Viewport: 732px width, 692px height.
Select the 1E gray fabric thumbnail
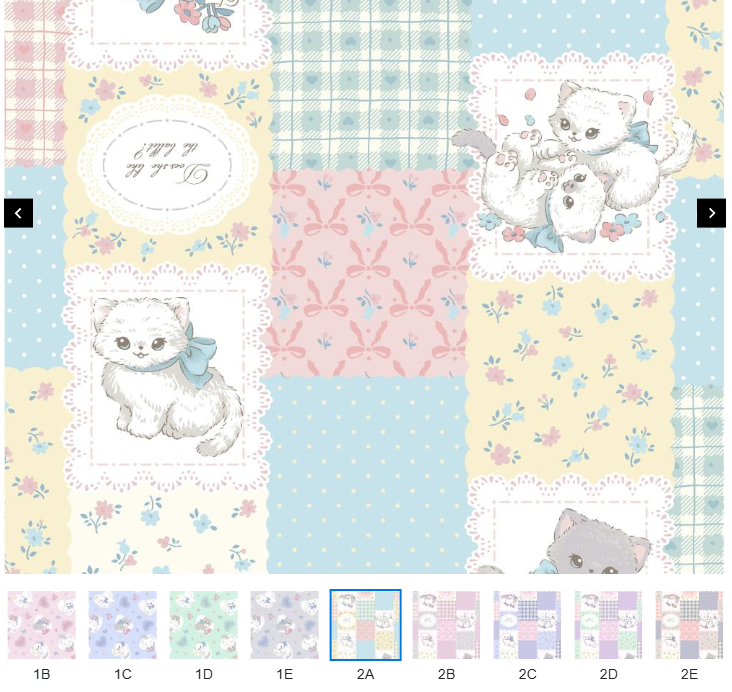point(285,625)
